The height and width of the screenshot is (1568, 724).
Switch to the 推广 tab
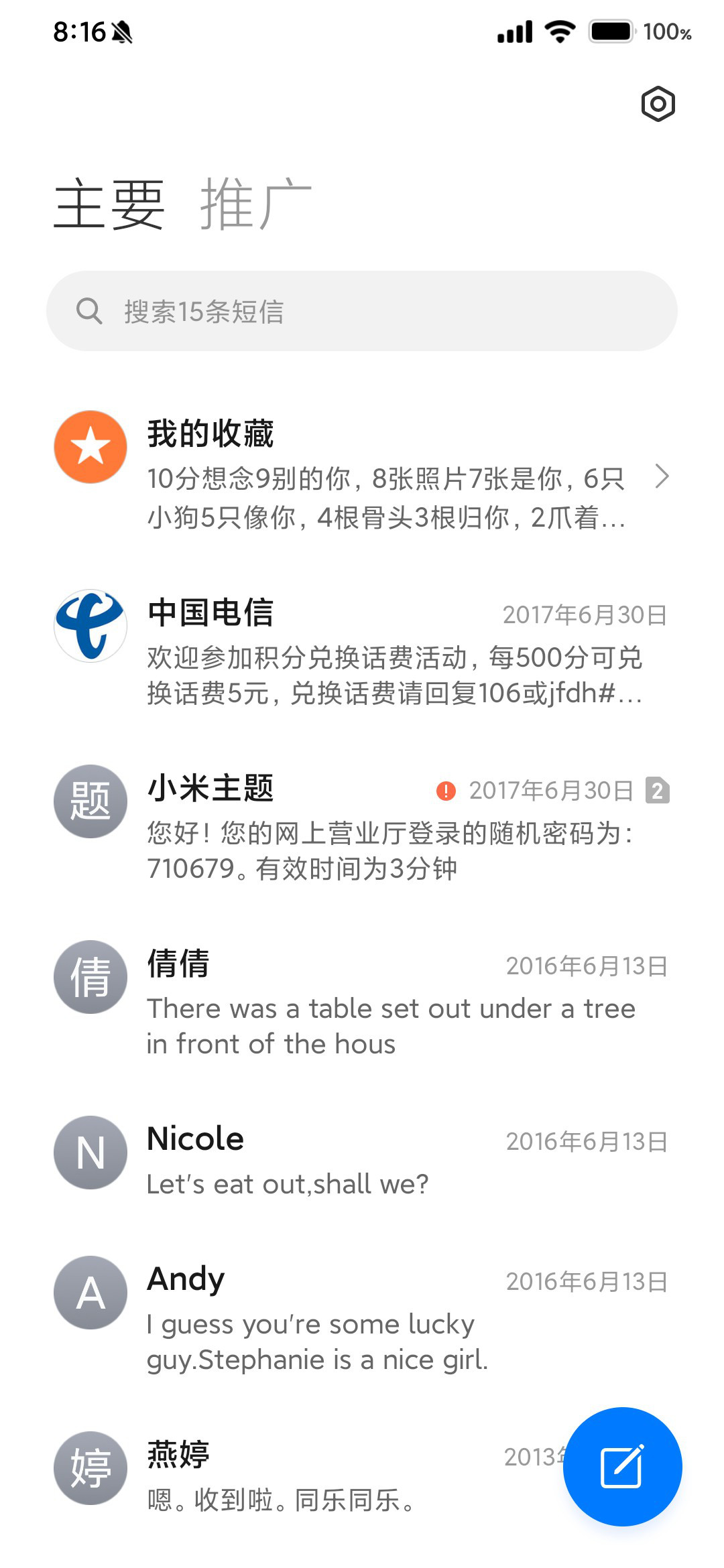coord(255,204)
